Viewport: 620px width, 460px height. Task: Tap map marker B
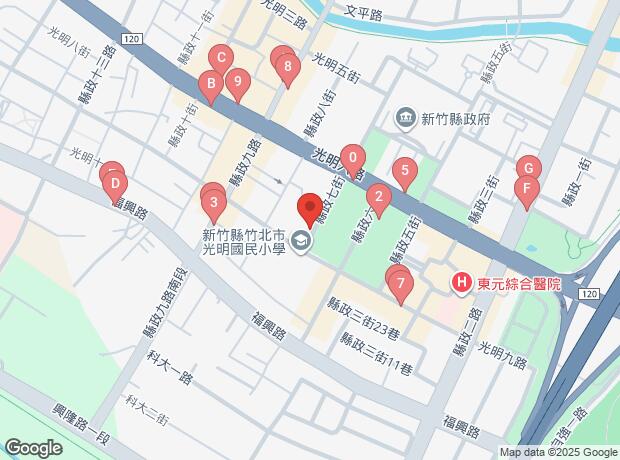coord(211,83)
